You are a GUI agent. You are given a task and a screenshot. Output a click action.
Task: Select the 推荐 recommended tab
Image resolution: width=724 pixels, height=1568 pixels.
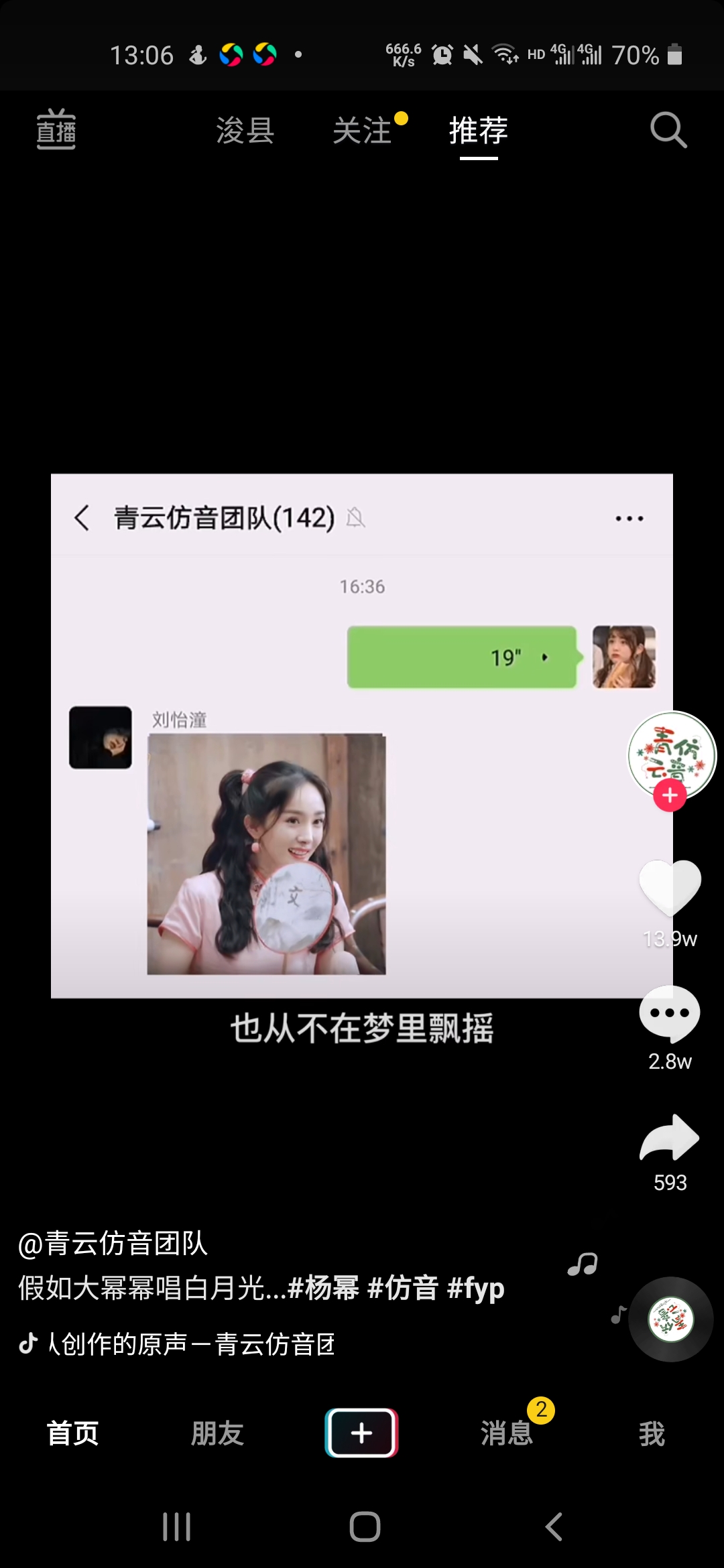[479, 130]
